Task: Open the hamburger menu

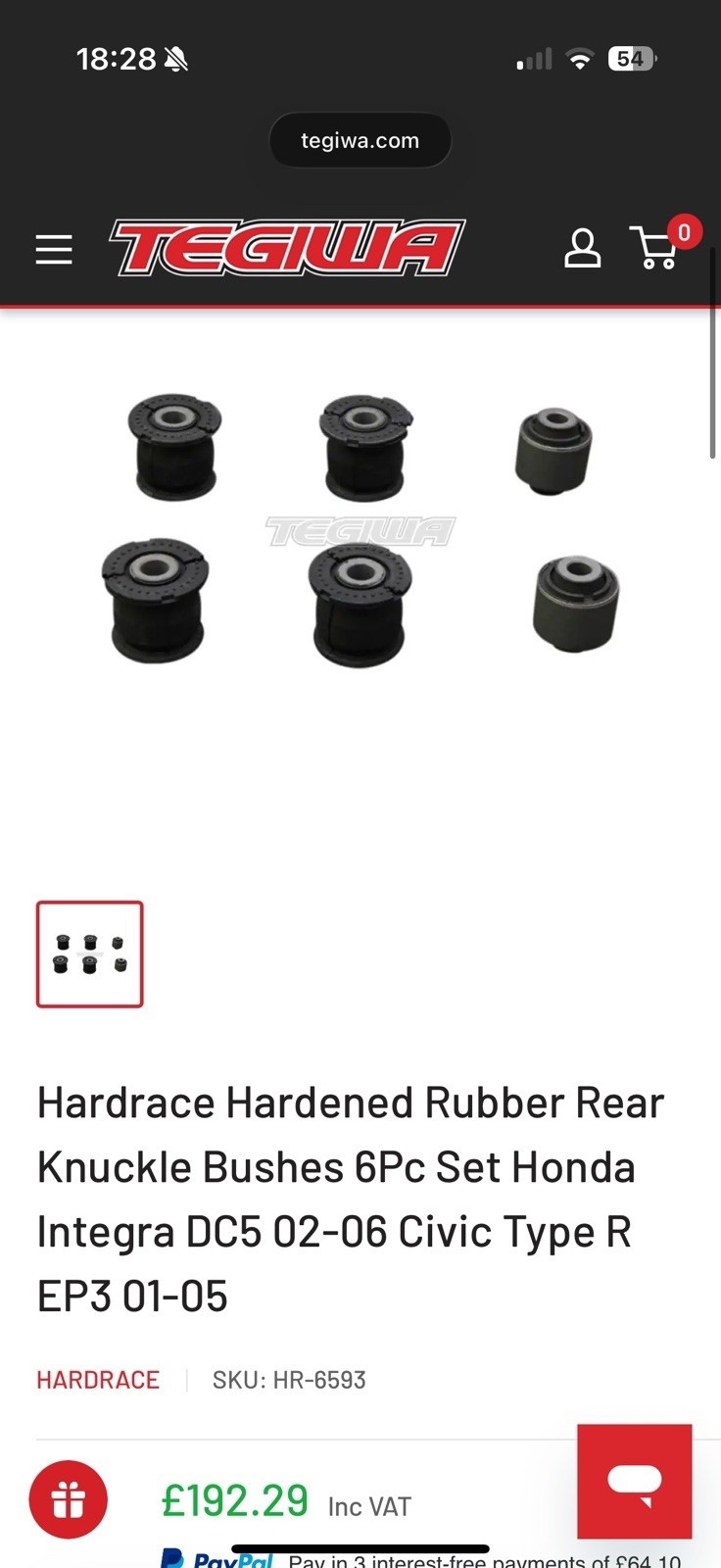Action: [x=54, y=250]
